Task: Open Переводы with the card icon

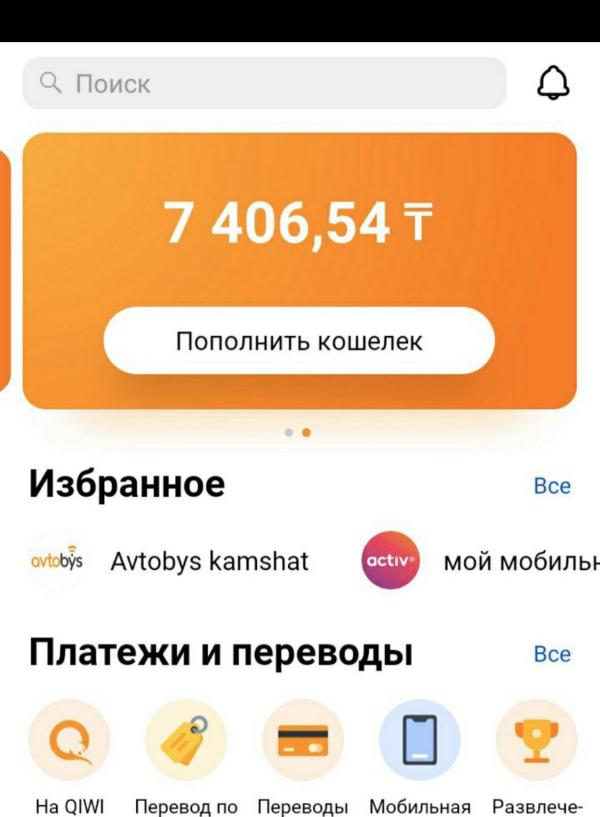Action: coord(303,758)
